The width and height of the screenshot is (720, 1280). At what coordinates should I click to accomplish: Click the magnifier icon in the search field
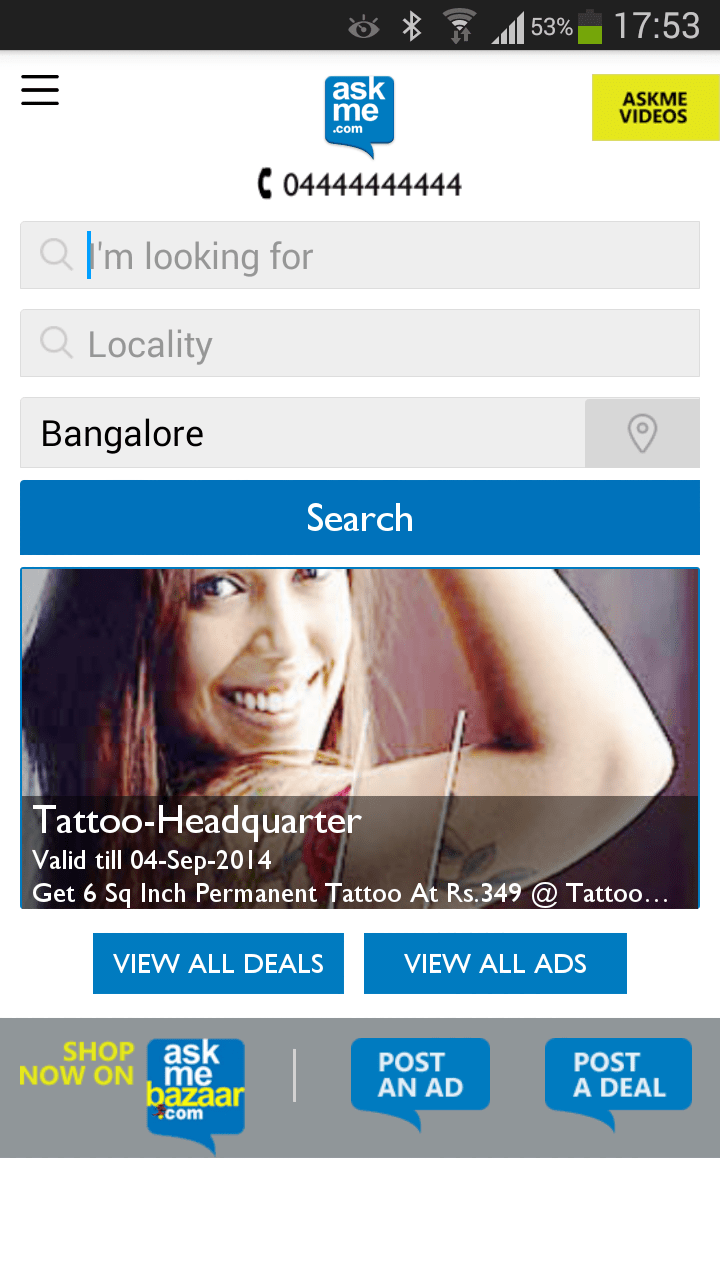click(x=57, y=255)
